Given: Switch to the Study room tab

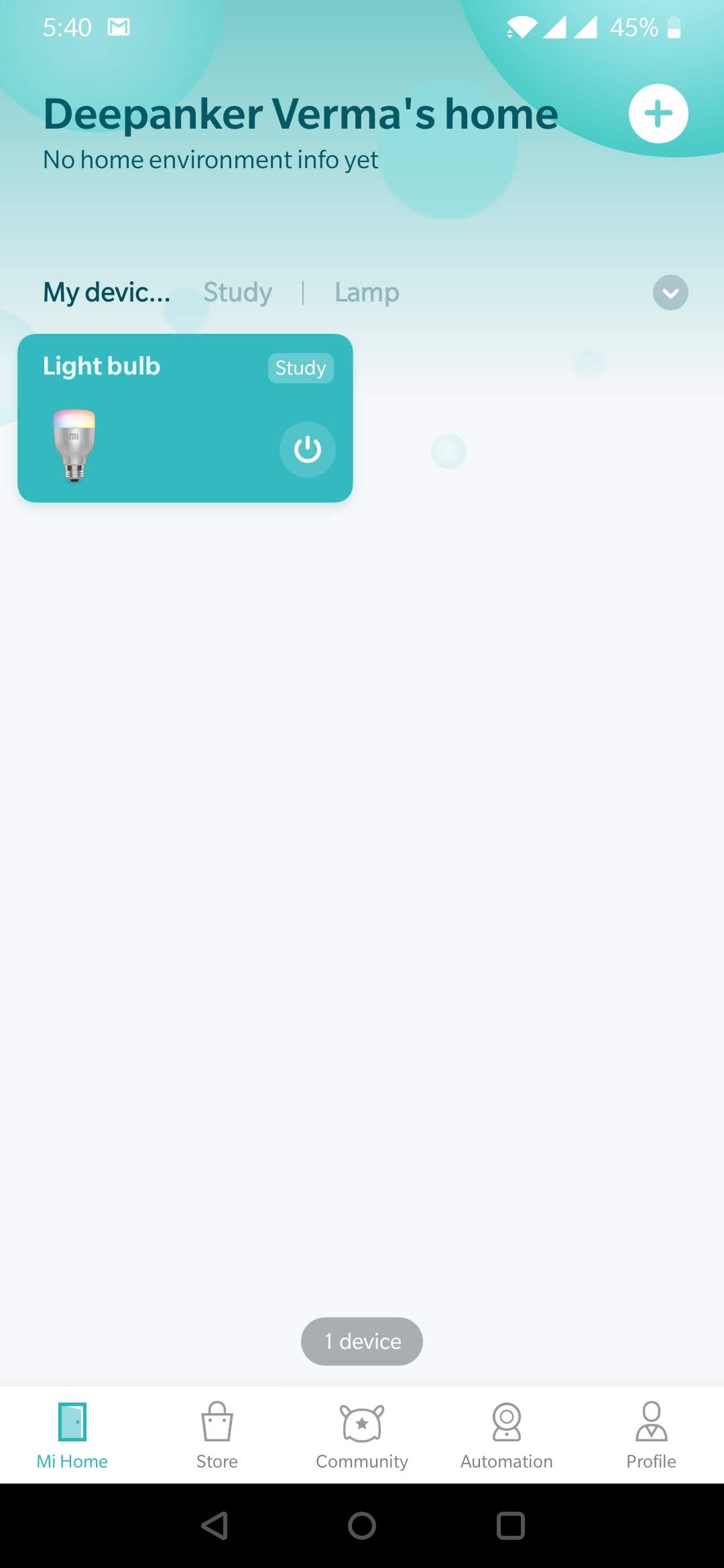Looking at the screenshot, I should click(x=237, y=293).
